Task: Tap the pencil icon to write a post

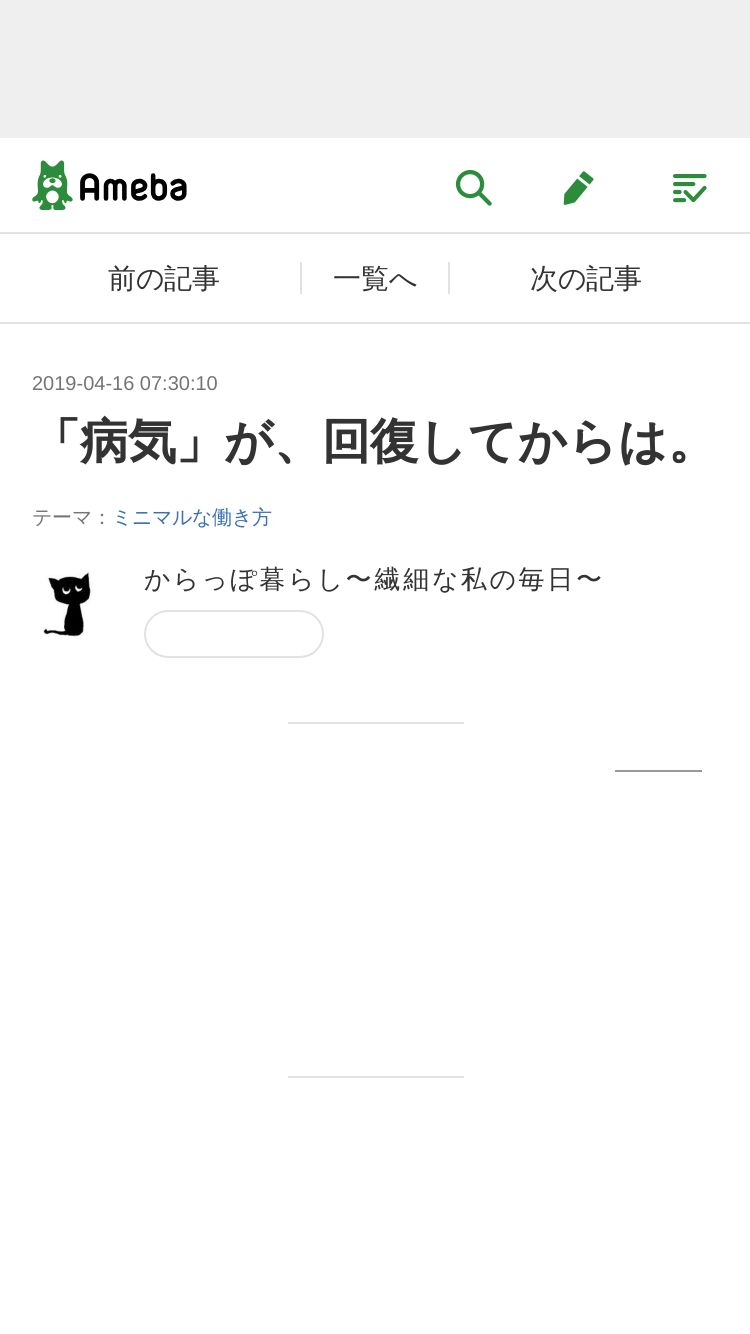Action: [578, 187]
